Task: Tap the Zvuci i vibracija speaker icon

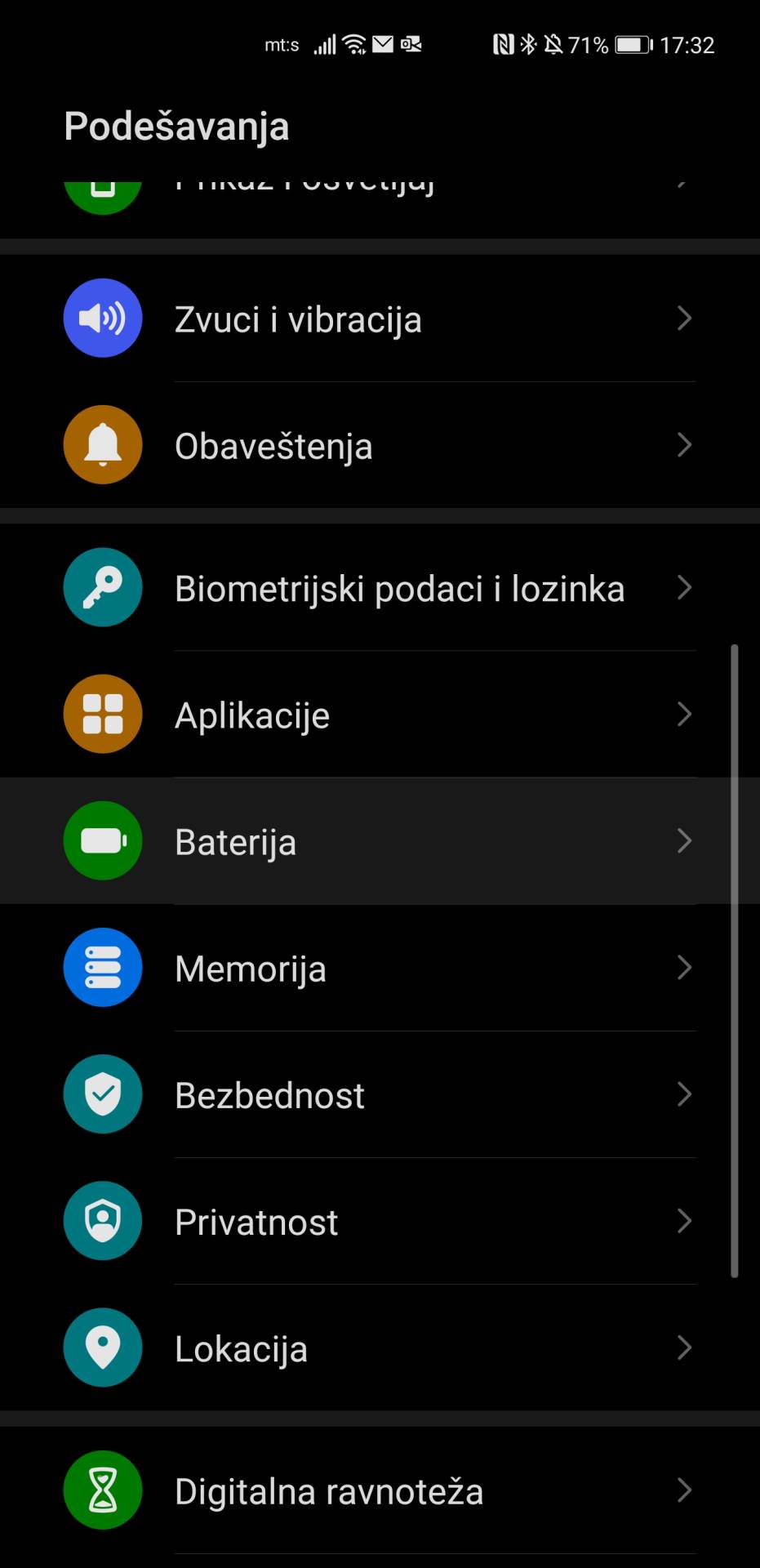Action: (x=103, y=318)
